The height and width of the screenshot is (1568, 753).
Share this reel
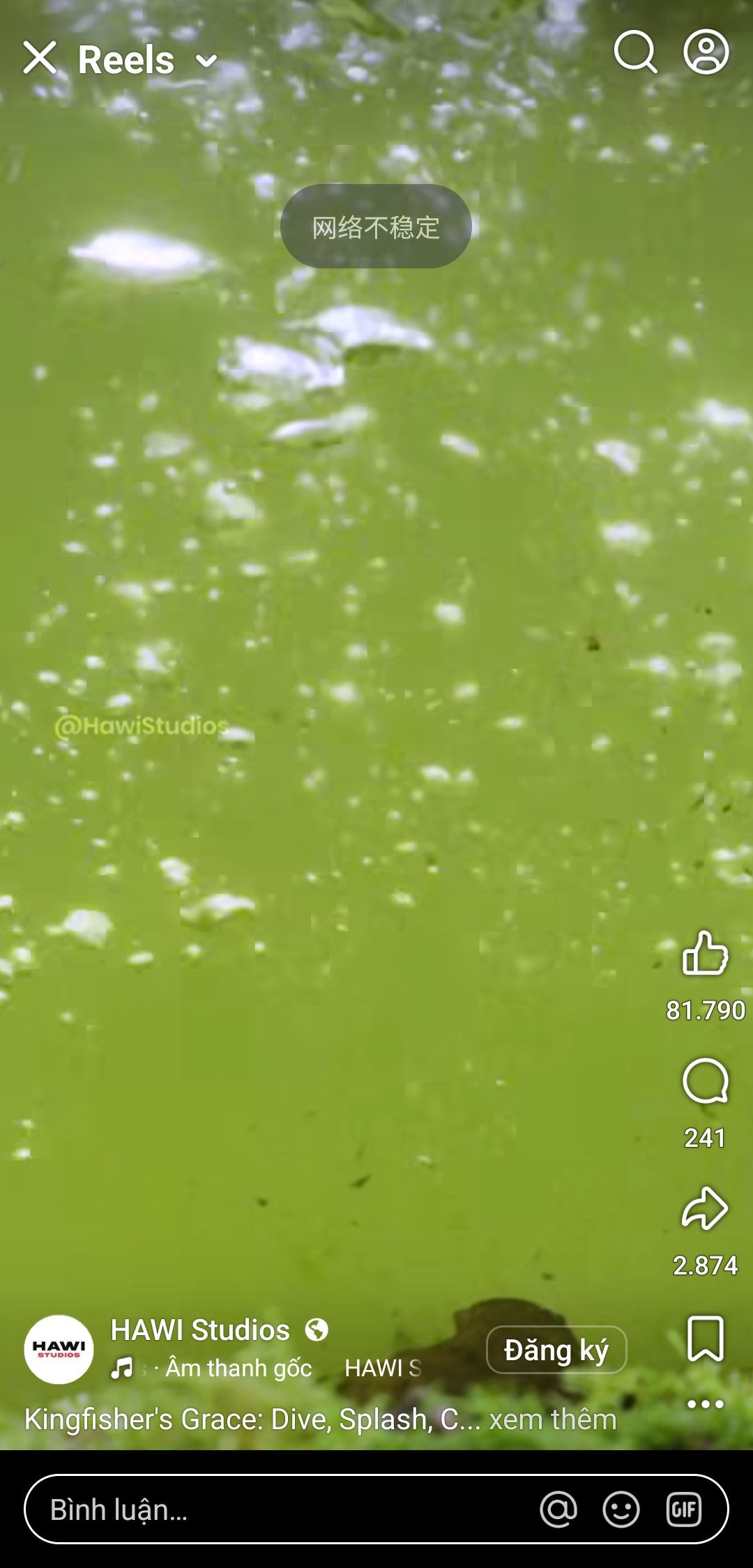[x=705, y=1208]
